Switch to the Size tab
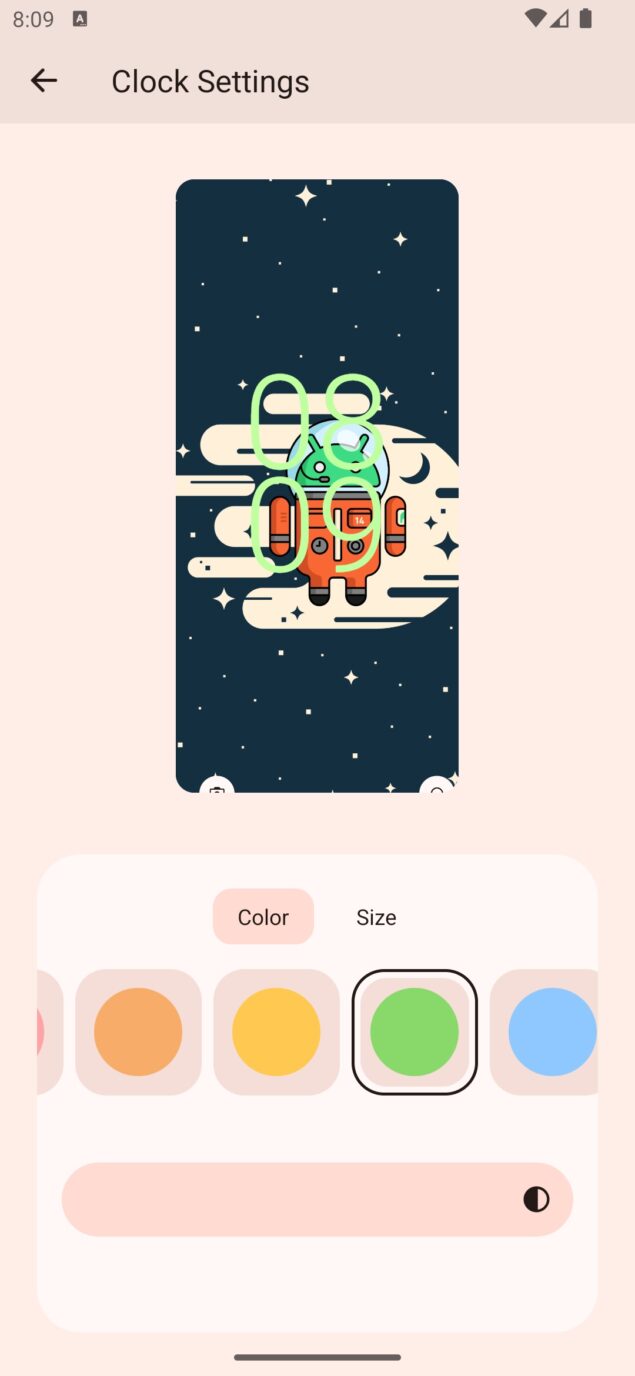 pos(376,917)
